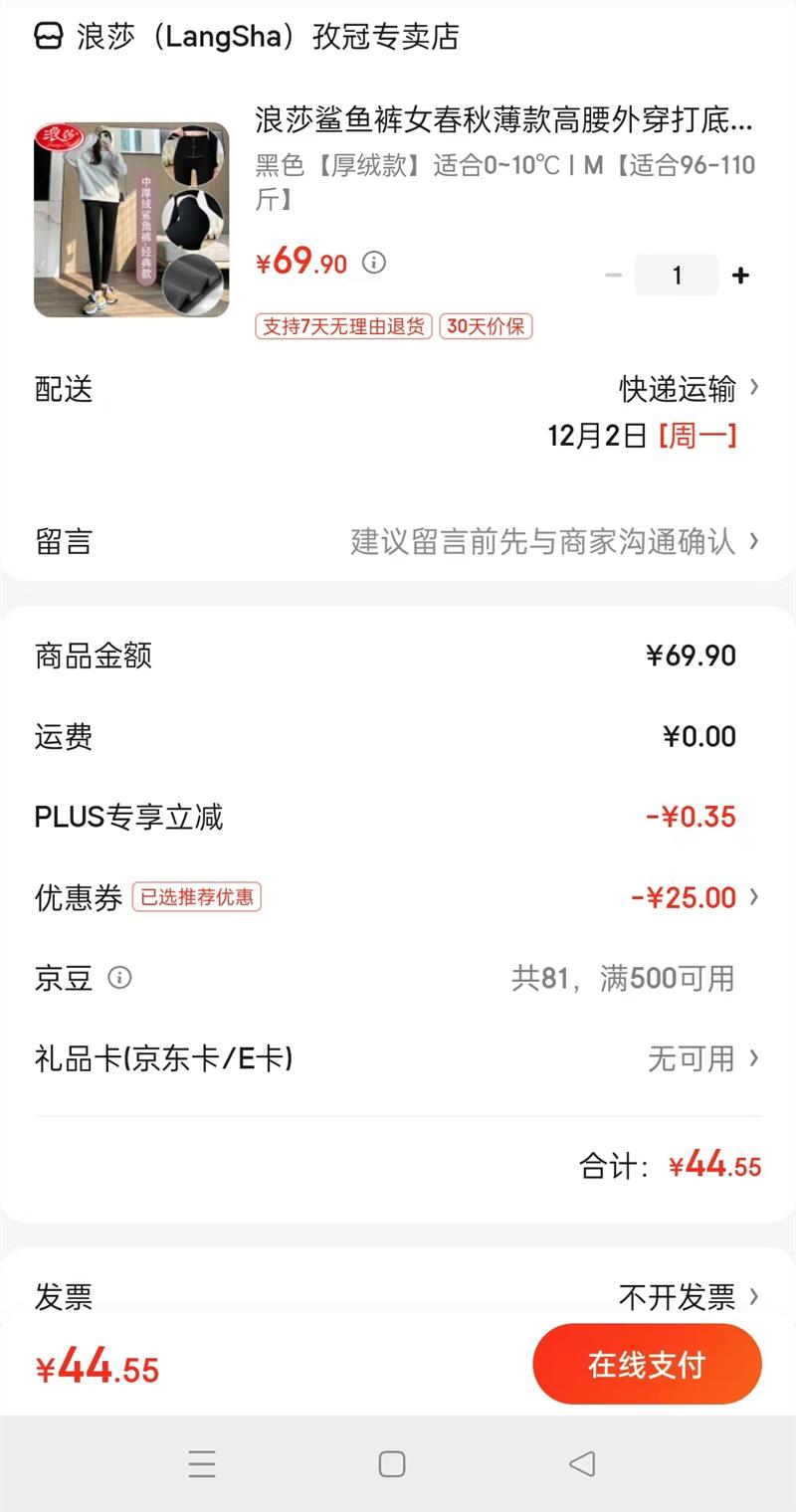The height and width of the screenshot is (1512, 796).
Task: Toggle the 已选推荐优惠 coupon selection badge
Action: 196,897
